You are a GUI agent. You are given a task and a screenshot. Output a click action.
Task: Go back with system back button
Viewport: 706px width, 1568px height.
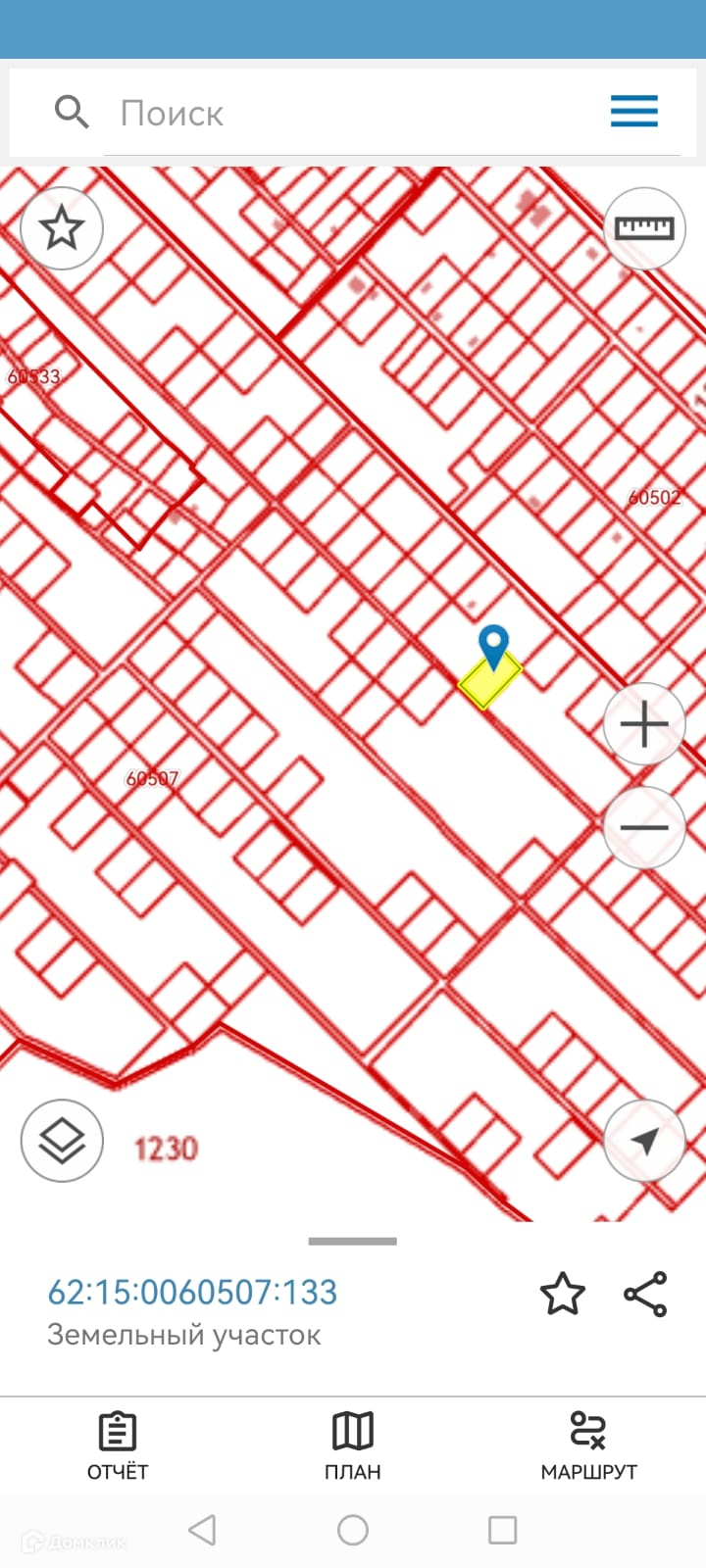click(x=202, y=1530)
